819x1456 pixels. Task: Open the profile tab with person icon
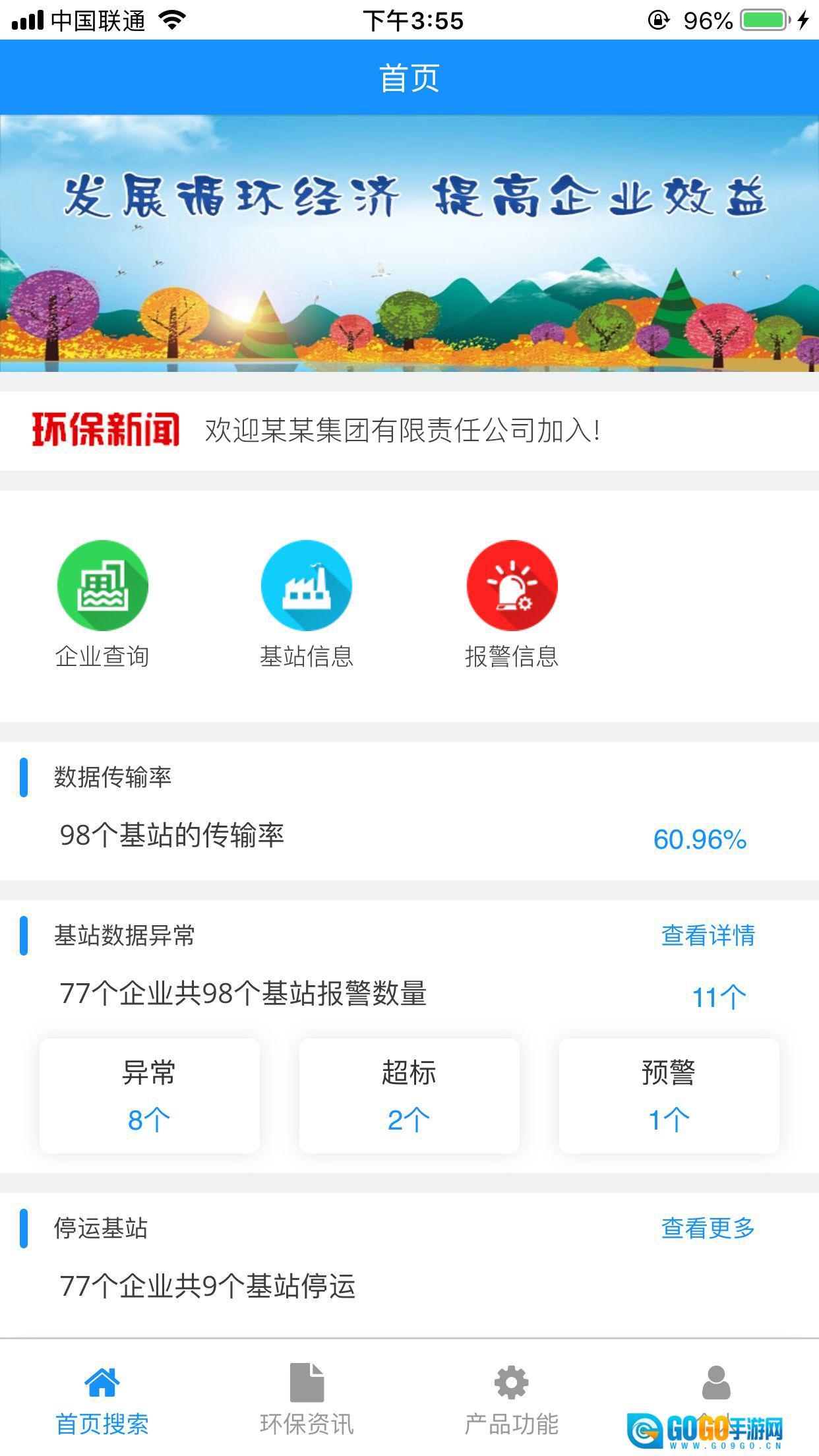point(716,1385)
